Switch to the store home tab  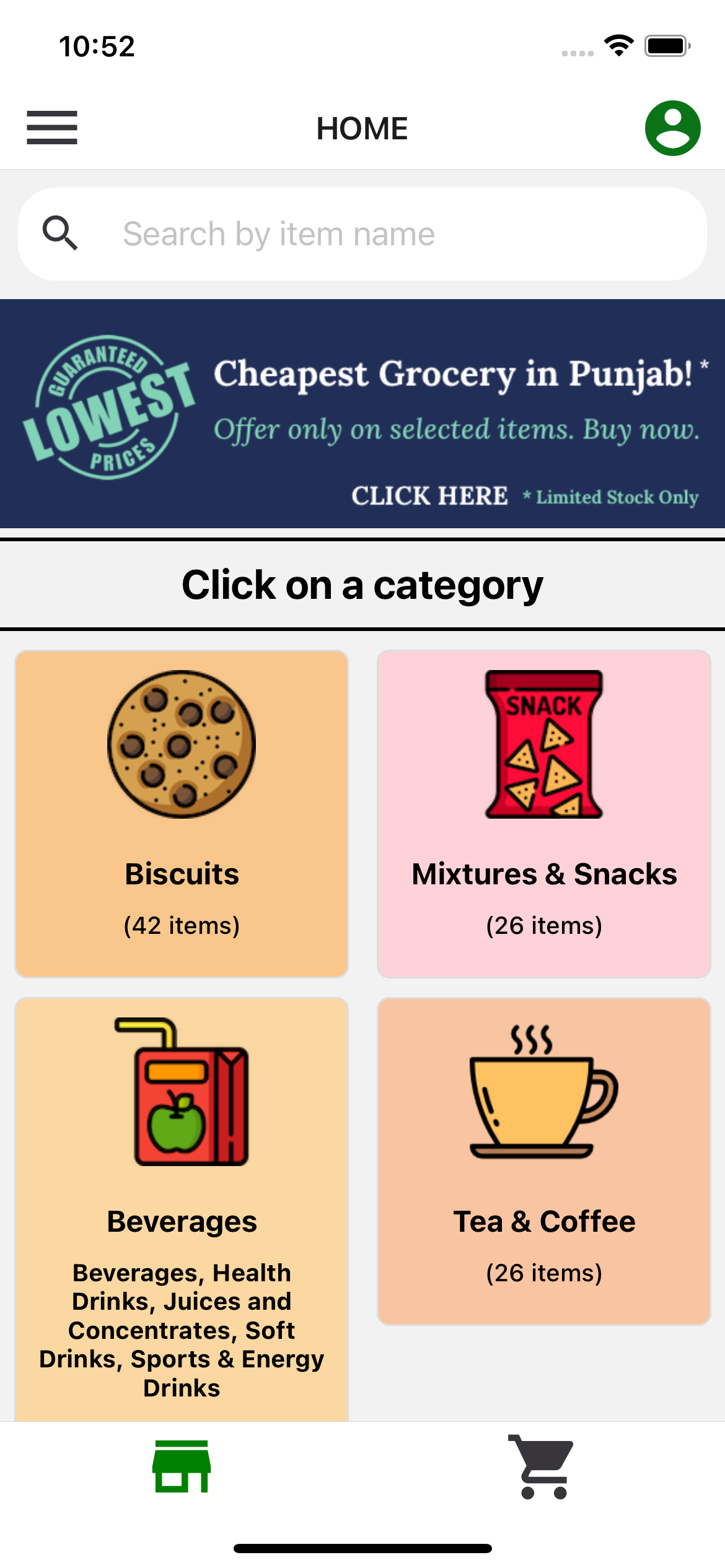tap(182, 1466)
